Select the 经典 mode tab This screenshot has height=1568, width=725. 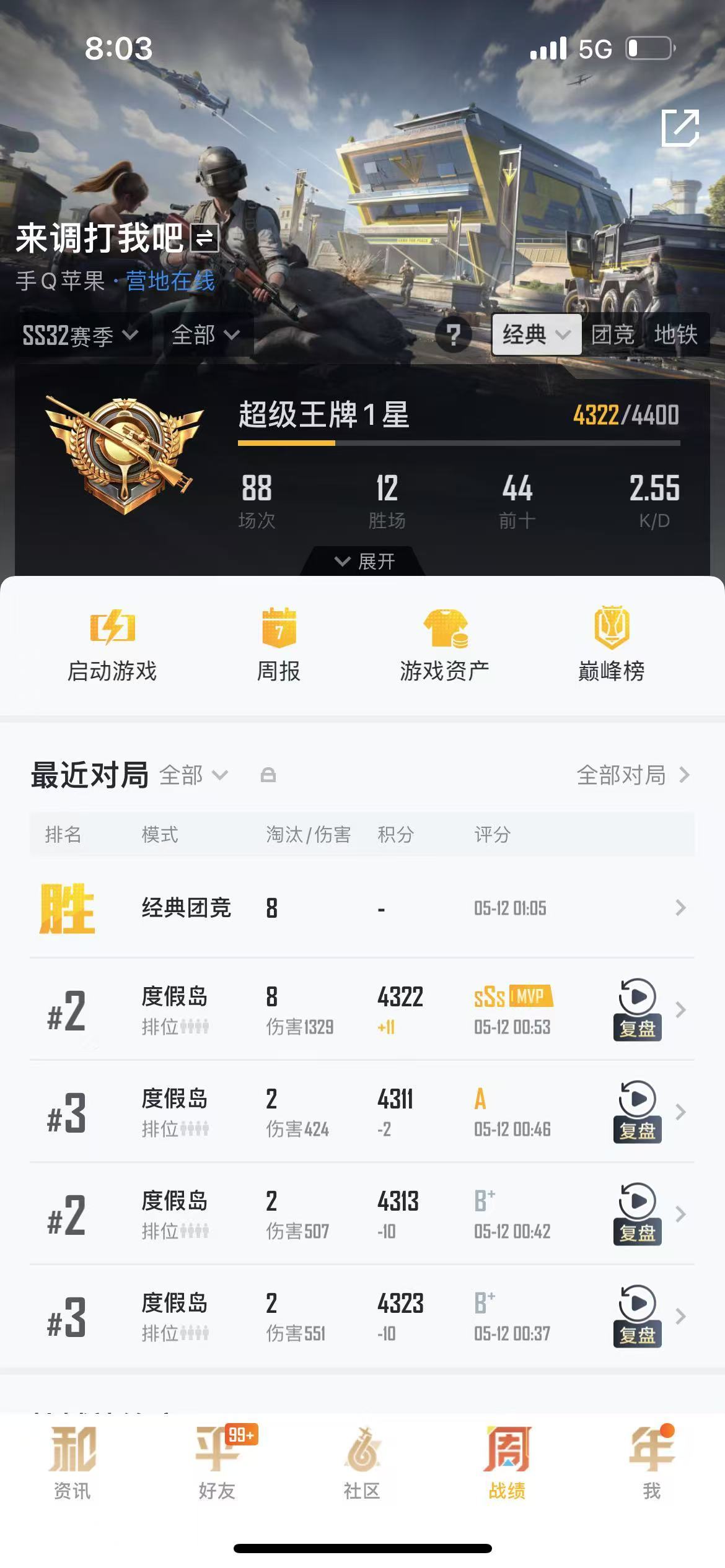[537, 335]
